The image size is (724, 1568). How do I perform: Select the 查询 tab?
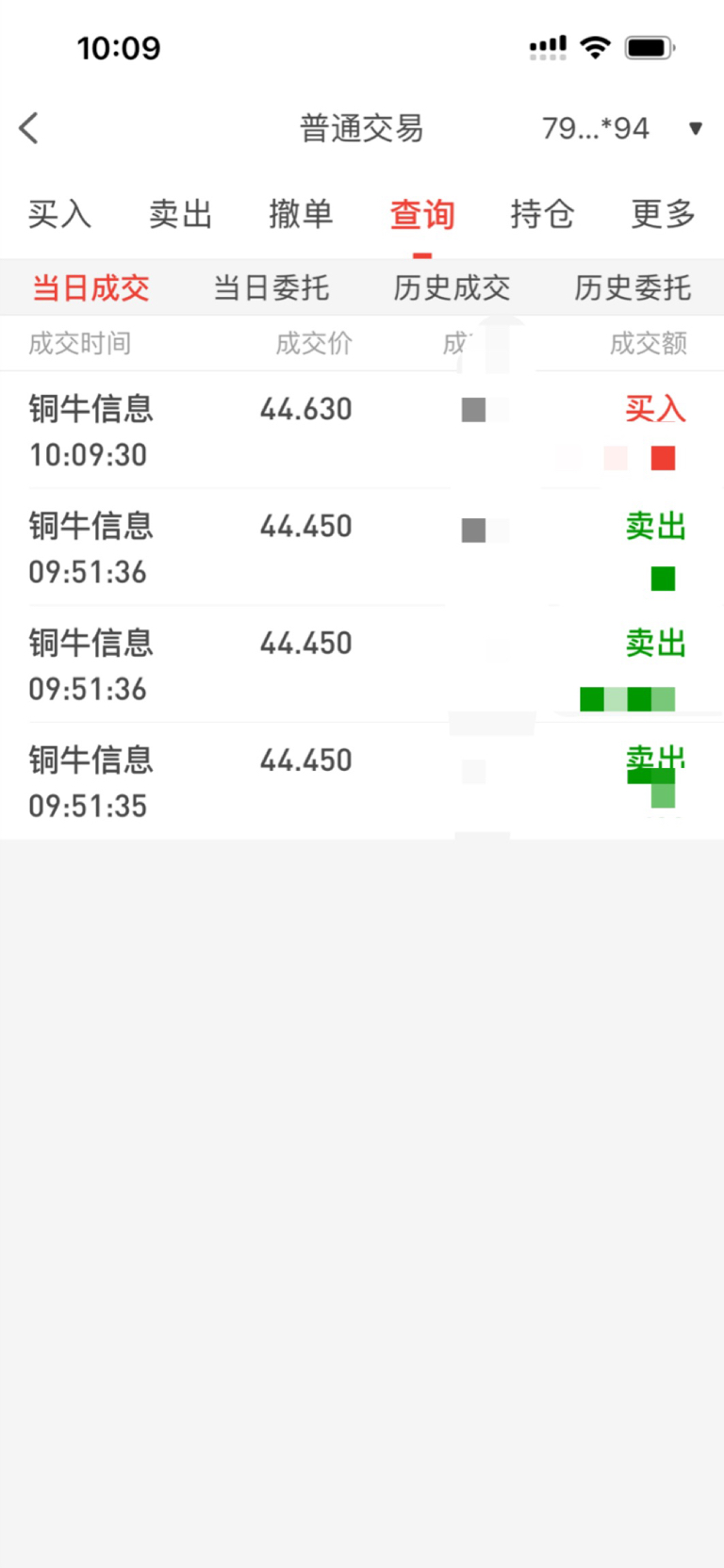[x=422, y=214]
